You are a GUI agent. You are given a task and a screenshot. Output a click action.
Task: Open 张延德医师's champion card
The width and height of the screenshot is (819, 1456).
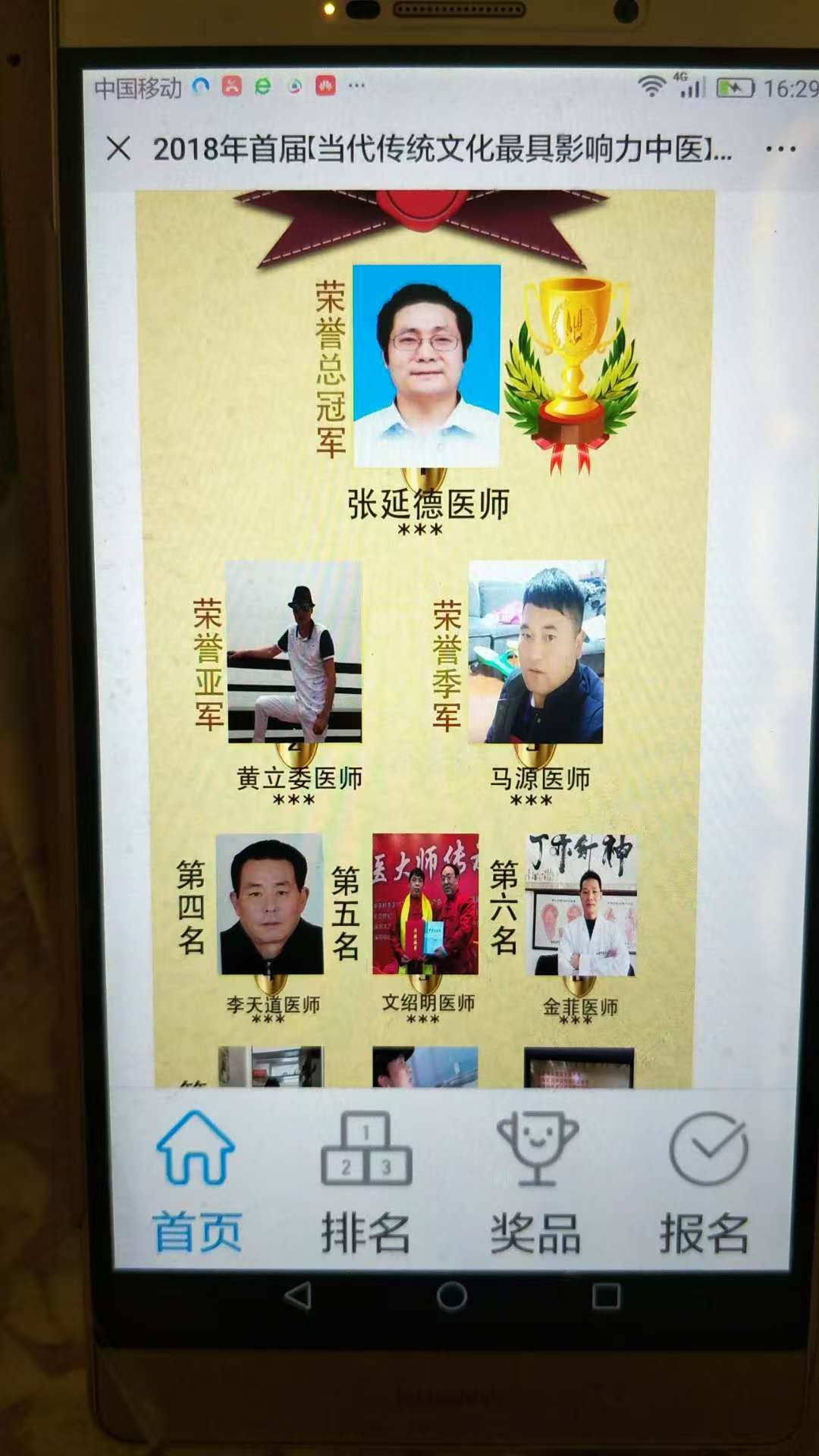[426, 366]
